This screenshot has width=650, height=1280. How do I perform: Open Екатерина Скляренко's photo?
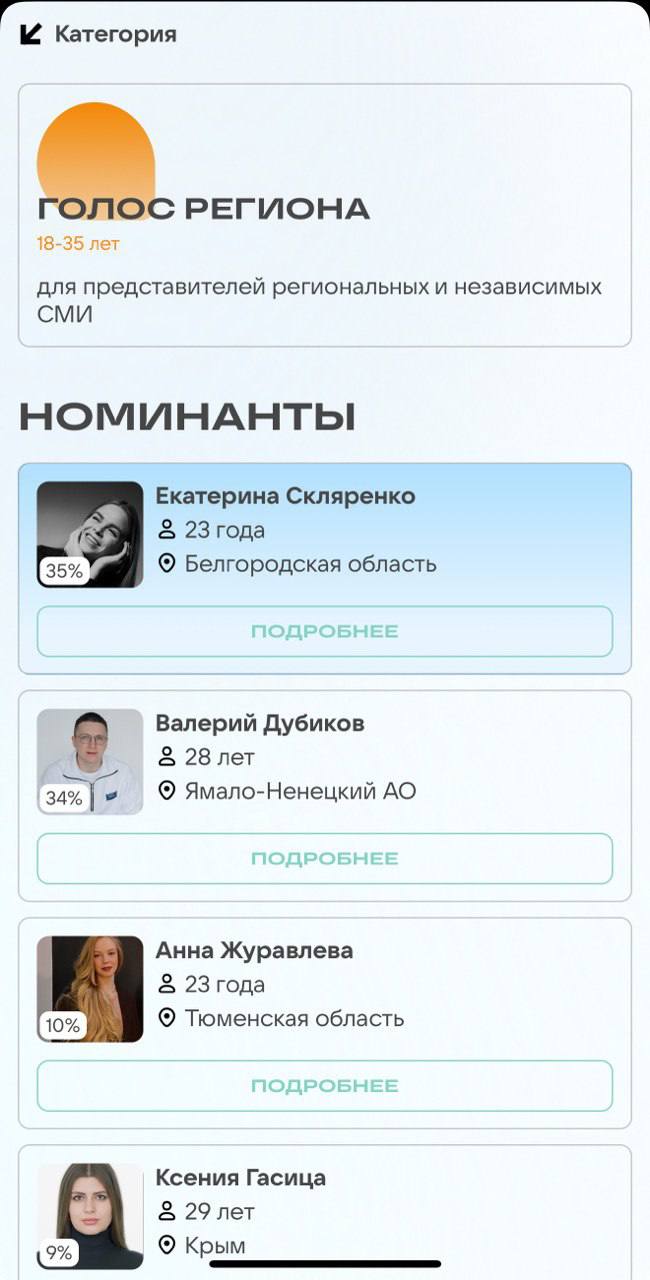(90, 534)
